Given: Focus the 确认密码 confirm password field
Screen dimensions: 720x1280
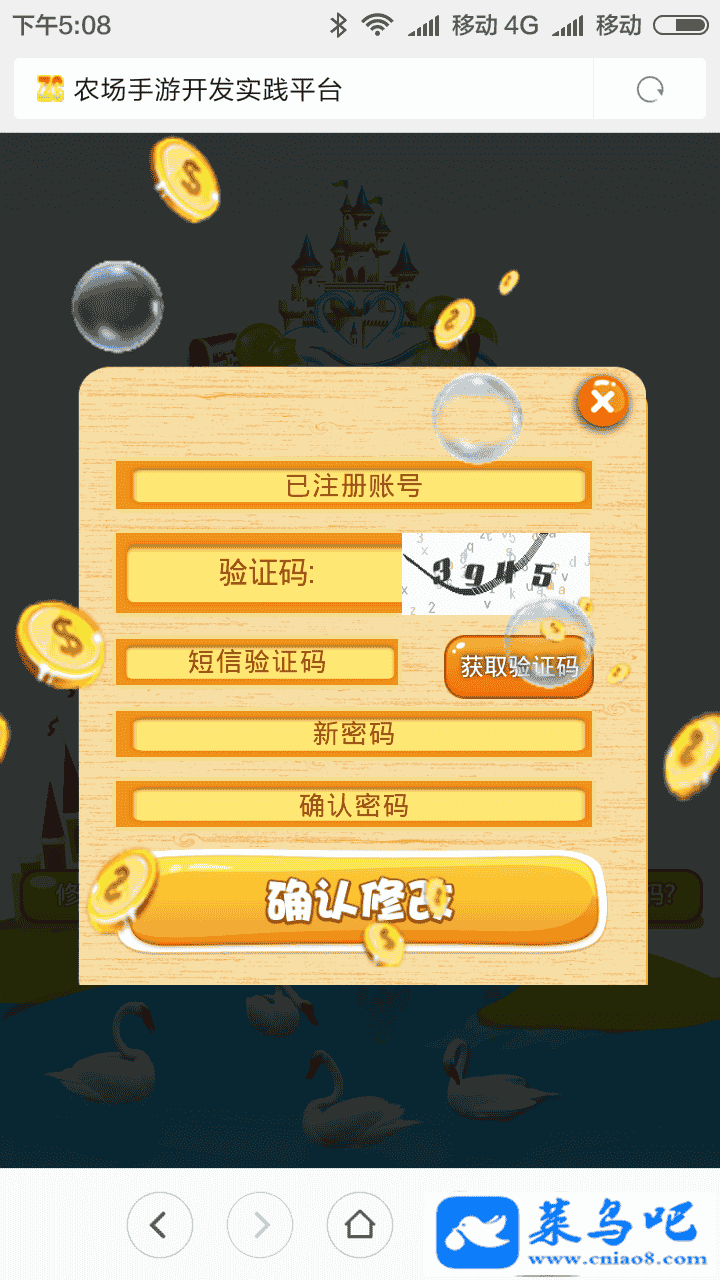Looking at the screenshot, I should (355, 806).
